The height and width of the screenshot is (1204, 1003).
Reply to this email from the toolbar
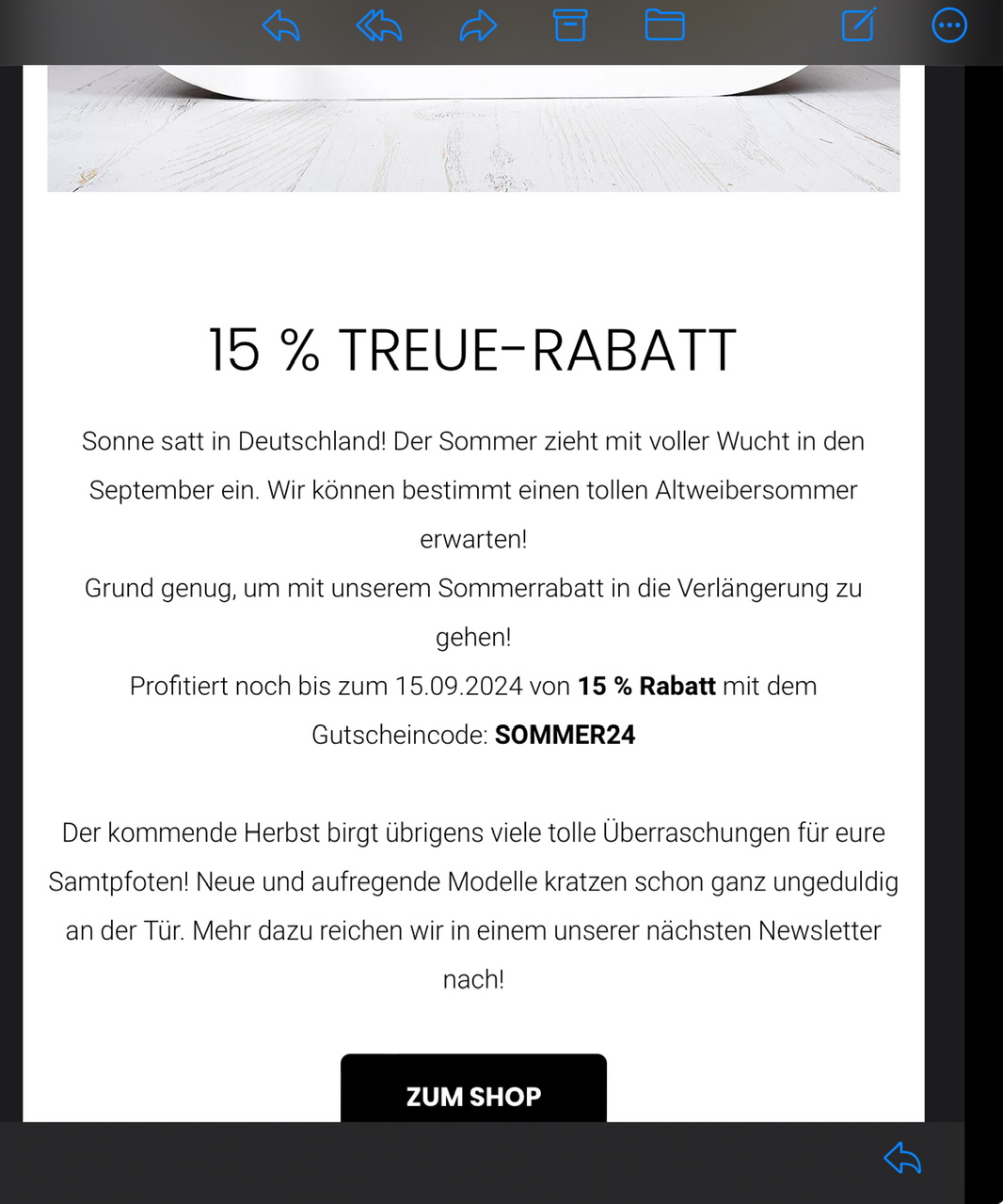[280, 25]
